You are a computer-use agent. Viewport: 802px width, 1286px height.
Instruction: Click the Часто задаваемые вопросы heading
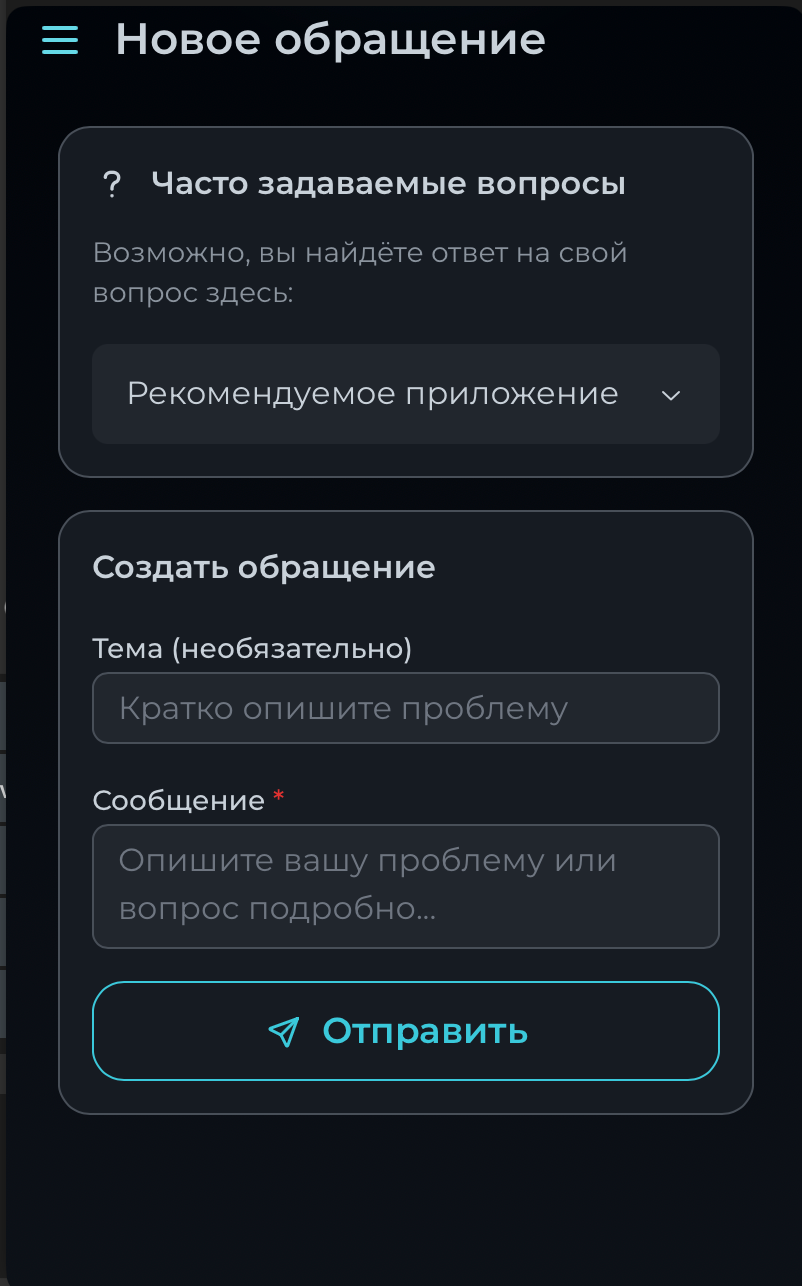click(387, 183)
